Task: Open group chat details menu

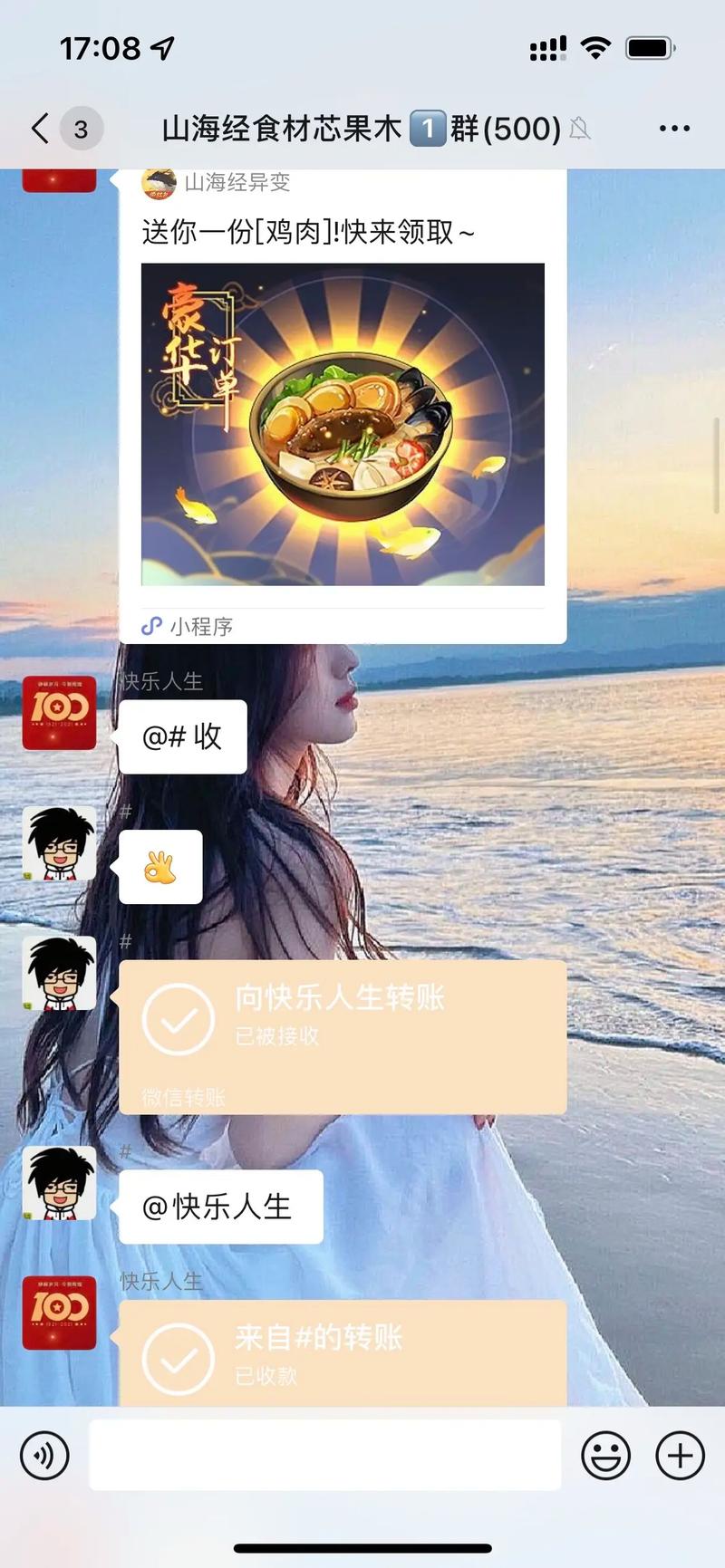Action: point(674,129)
